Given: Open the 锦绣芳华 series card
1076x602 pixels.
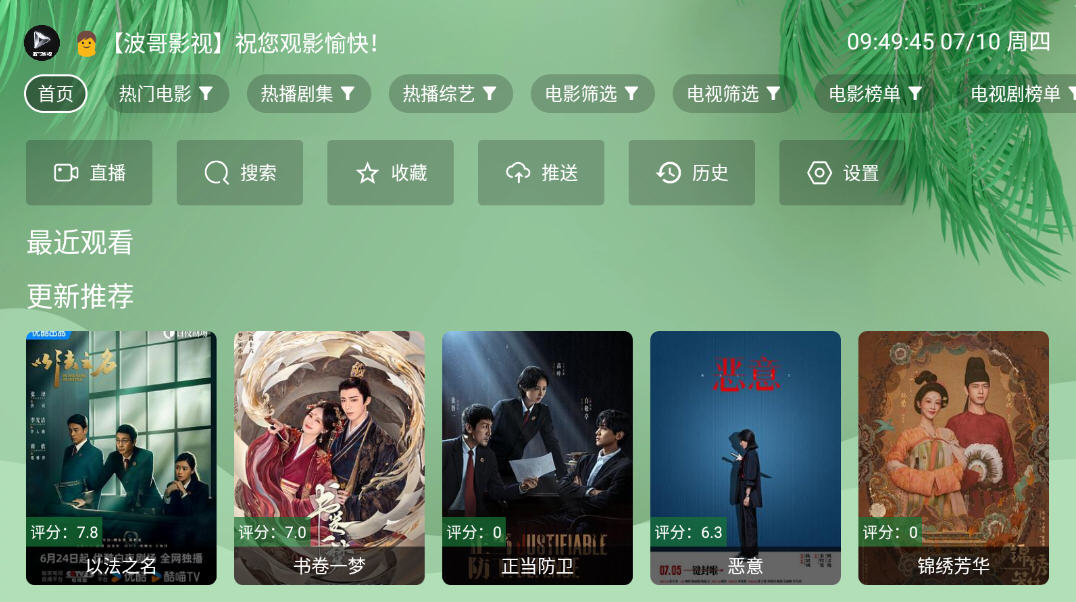Looking at the screenshot, I should (953, 457).
